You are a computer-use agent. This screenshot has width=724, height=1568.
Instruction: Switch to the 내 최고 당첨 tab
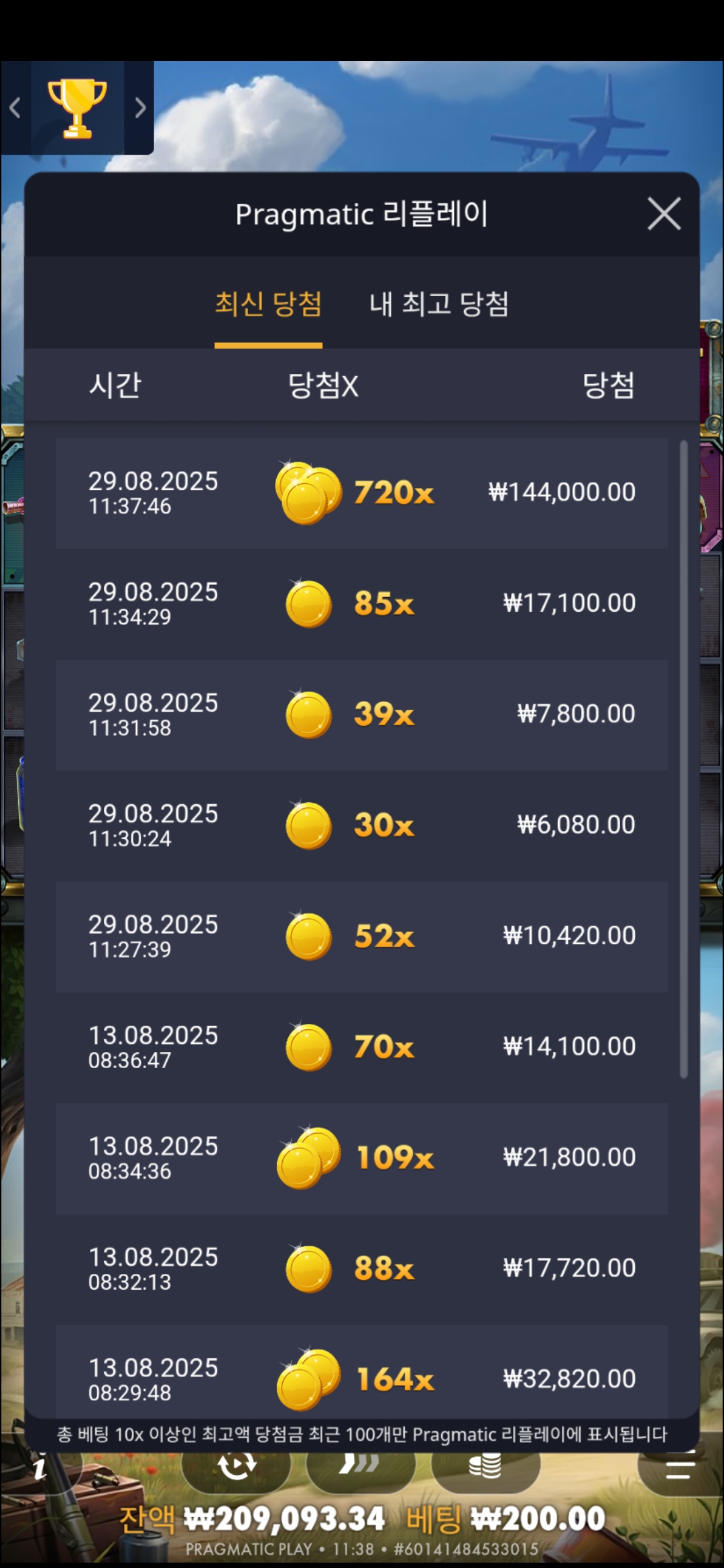coord(439,304)
